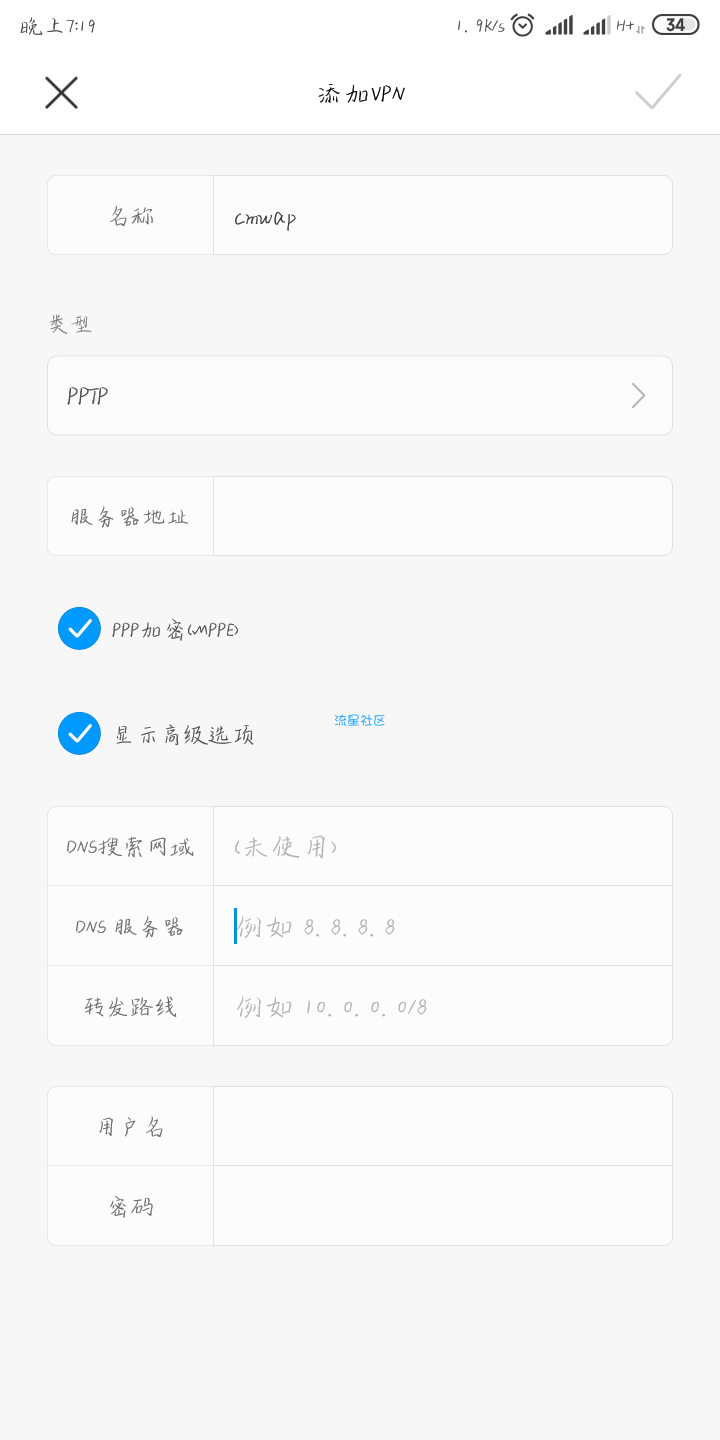Viewport: 720px width, 1440px height.
Task: Enter the 用户名 field
Action: click(442, 1127)
